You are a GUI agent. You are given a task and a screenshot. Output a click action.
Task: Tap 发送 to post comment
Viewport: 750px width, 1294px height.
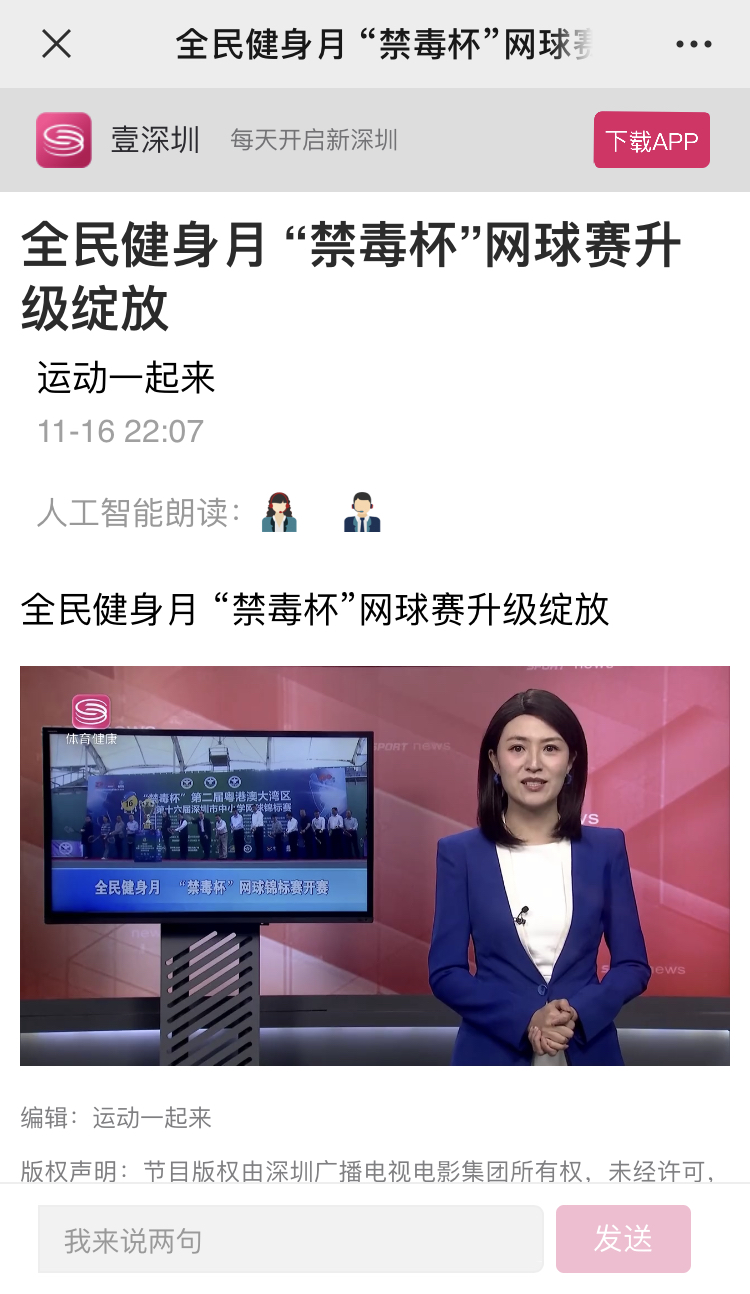(x=623, y=1239)
